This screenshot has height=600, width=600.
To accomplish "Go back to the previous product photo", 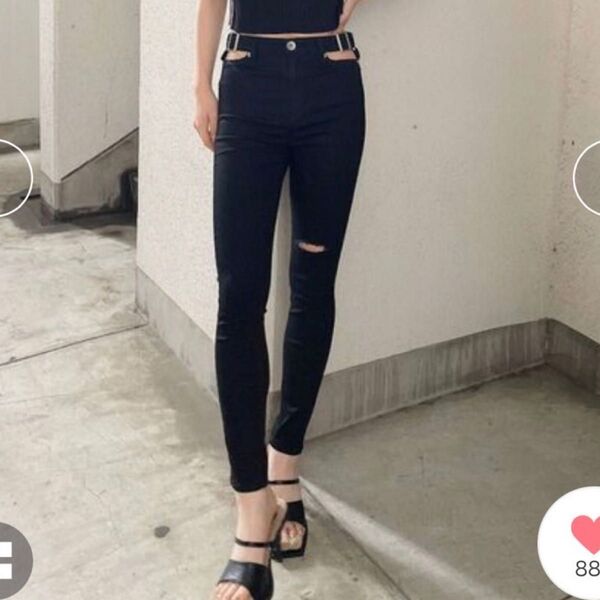I will click(10, 178).
